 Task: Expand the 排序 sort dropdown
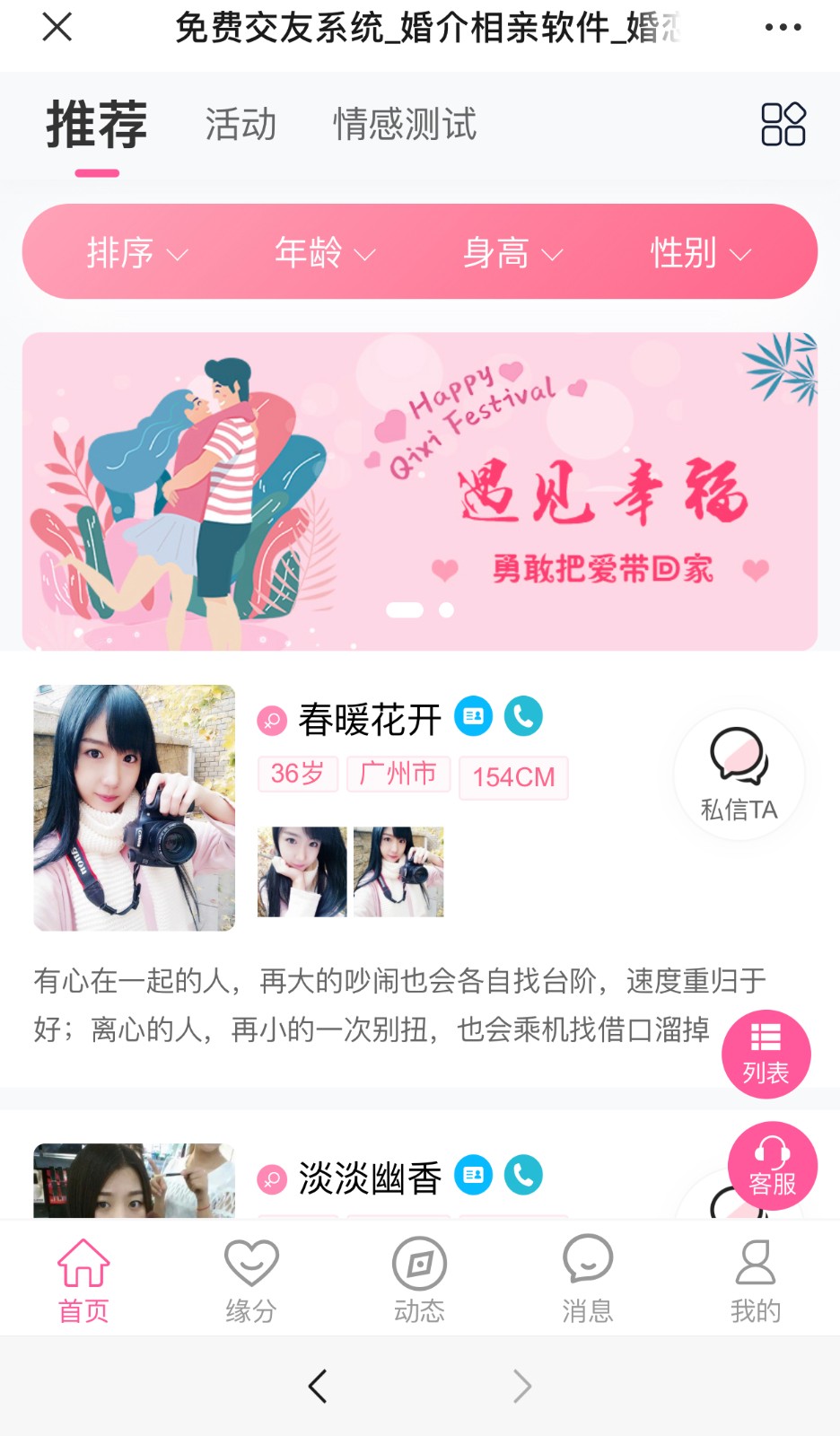[136, 253]
